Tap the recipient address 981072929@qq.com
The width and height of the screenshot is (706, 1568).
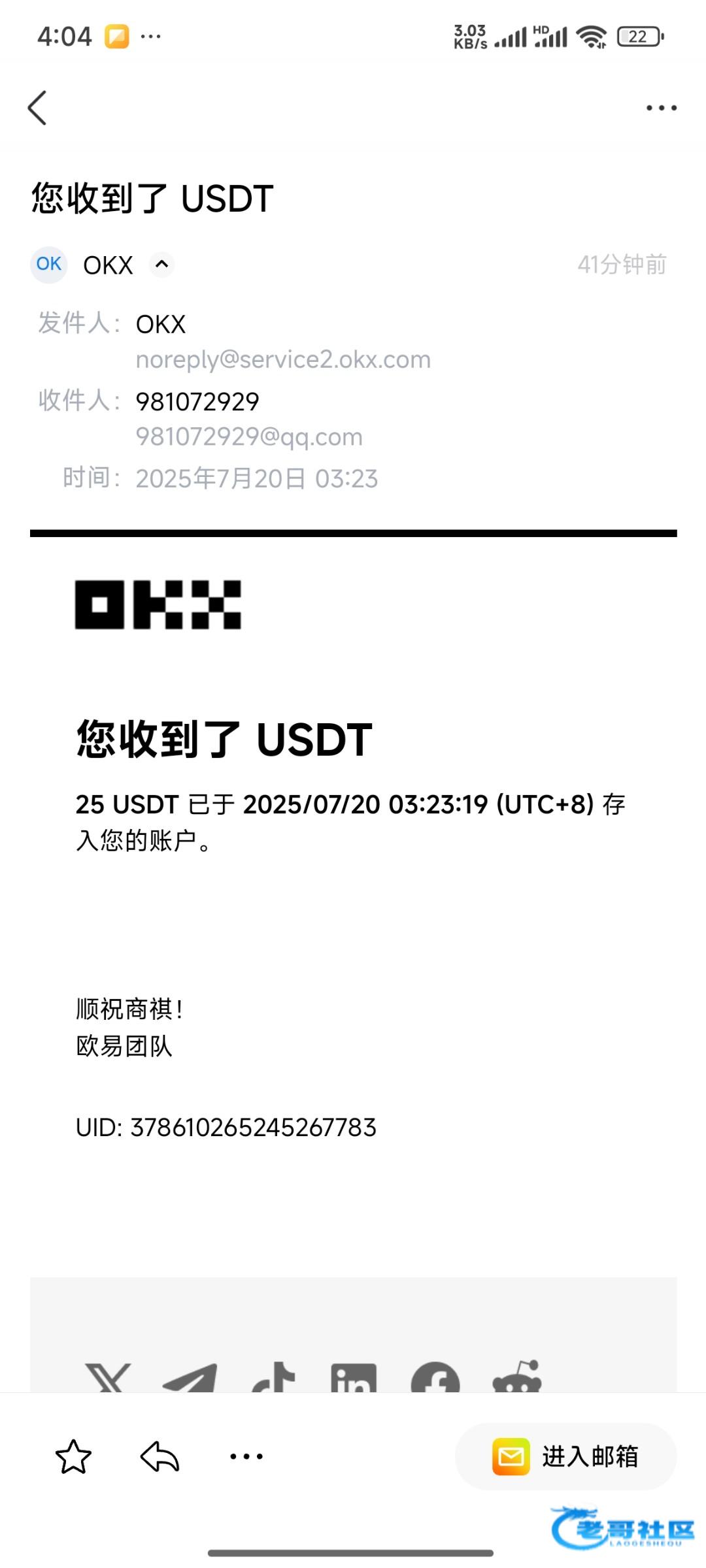click(249, 437)
